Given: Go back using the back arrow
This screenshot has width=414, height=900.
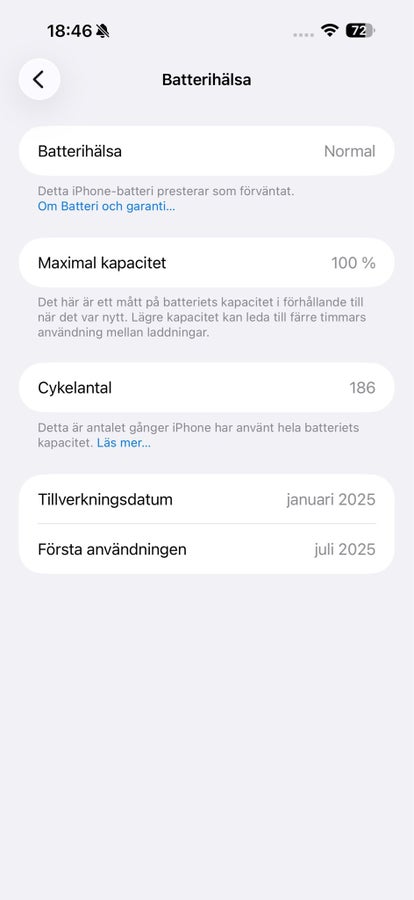Looking at the screenshot, I should click(39, 79).
